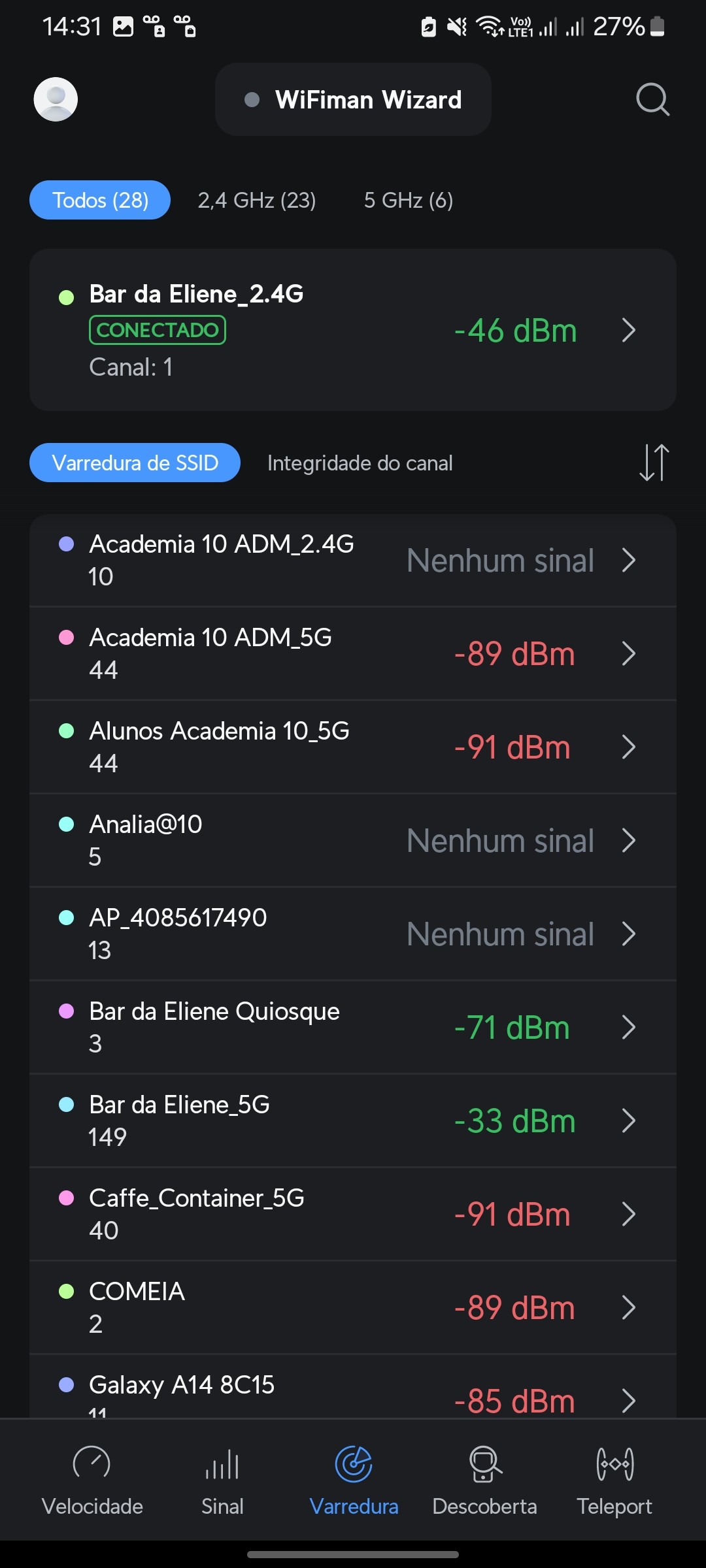Open Alunos Academia 10_5G network

[x=353, y=747]
